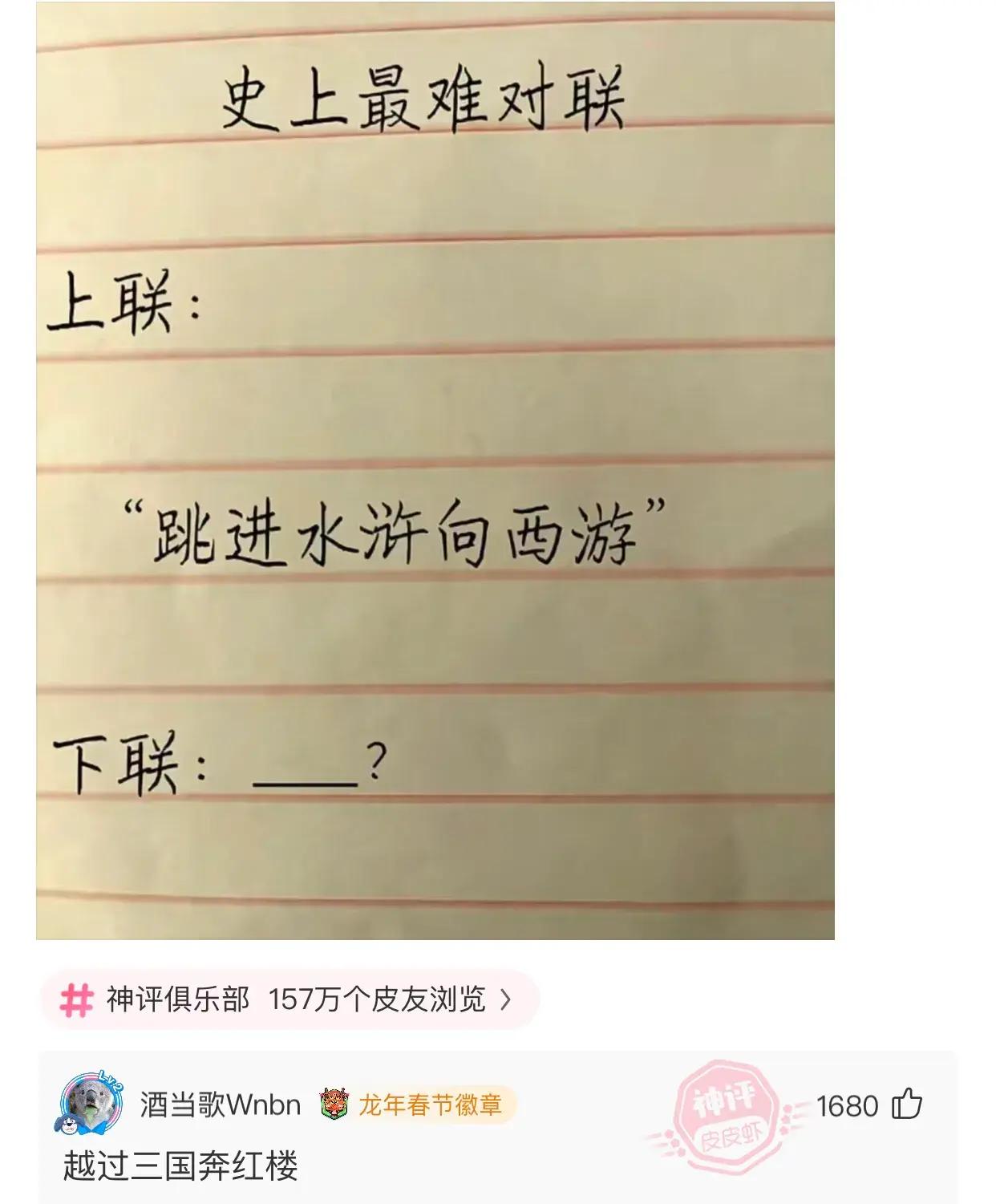Image resolution: width=996 pixels, height=1204 pixels.
Task: Open the couplet post image
Action: click(435, 470)
